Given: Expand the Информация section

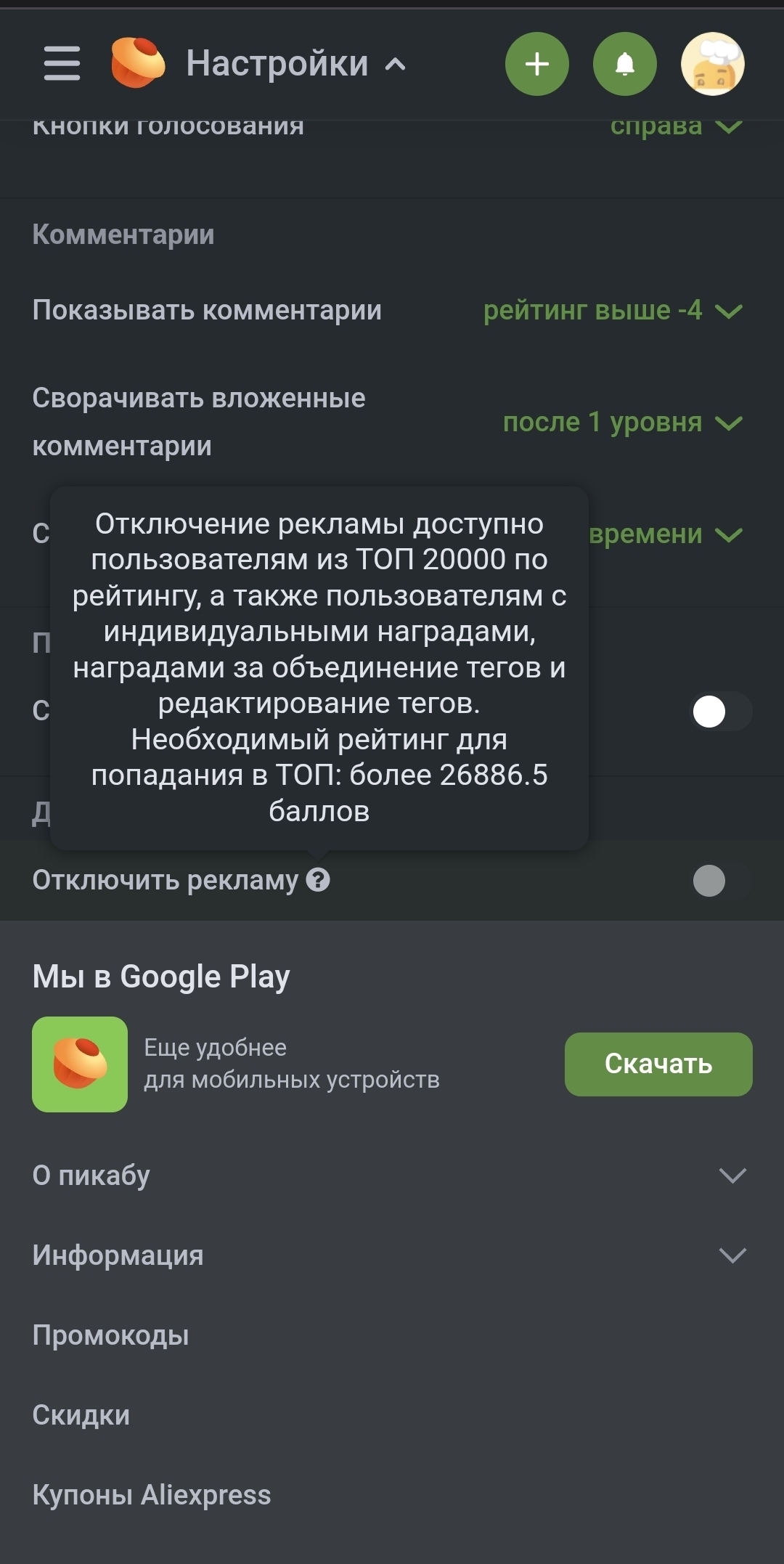Looking at the screenshot, I should click(391, 1255).
